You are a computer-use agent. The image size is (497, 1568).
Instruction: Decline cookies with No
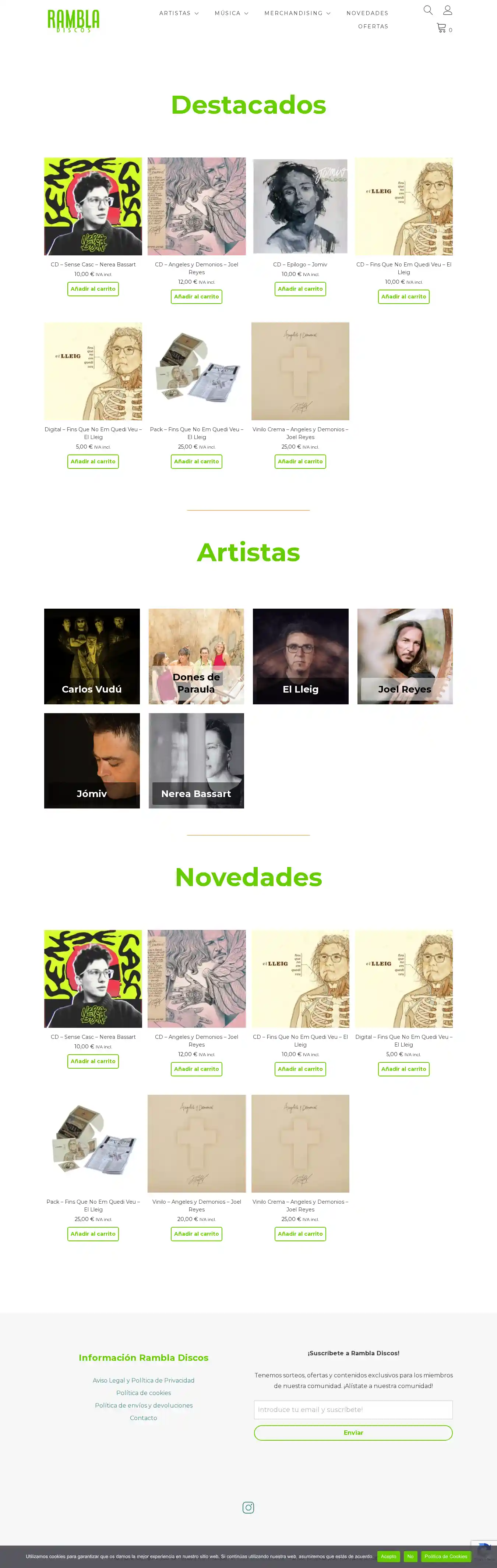tap(410, 1556)
